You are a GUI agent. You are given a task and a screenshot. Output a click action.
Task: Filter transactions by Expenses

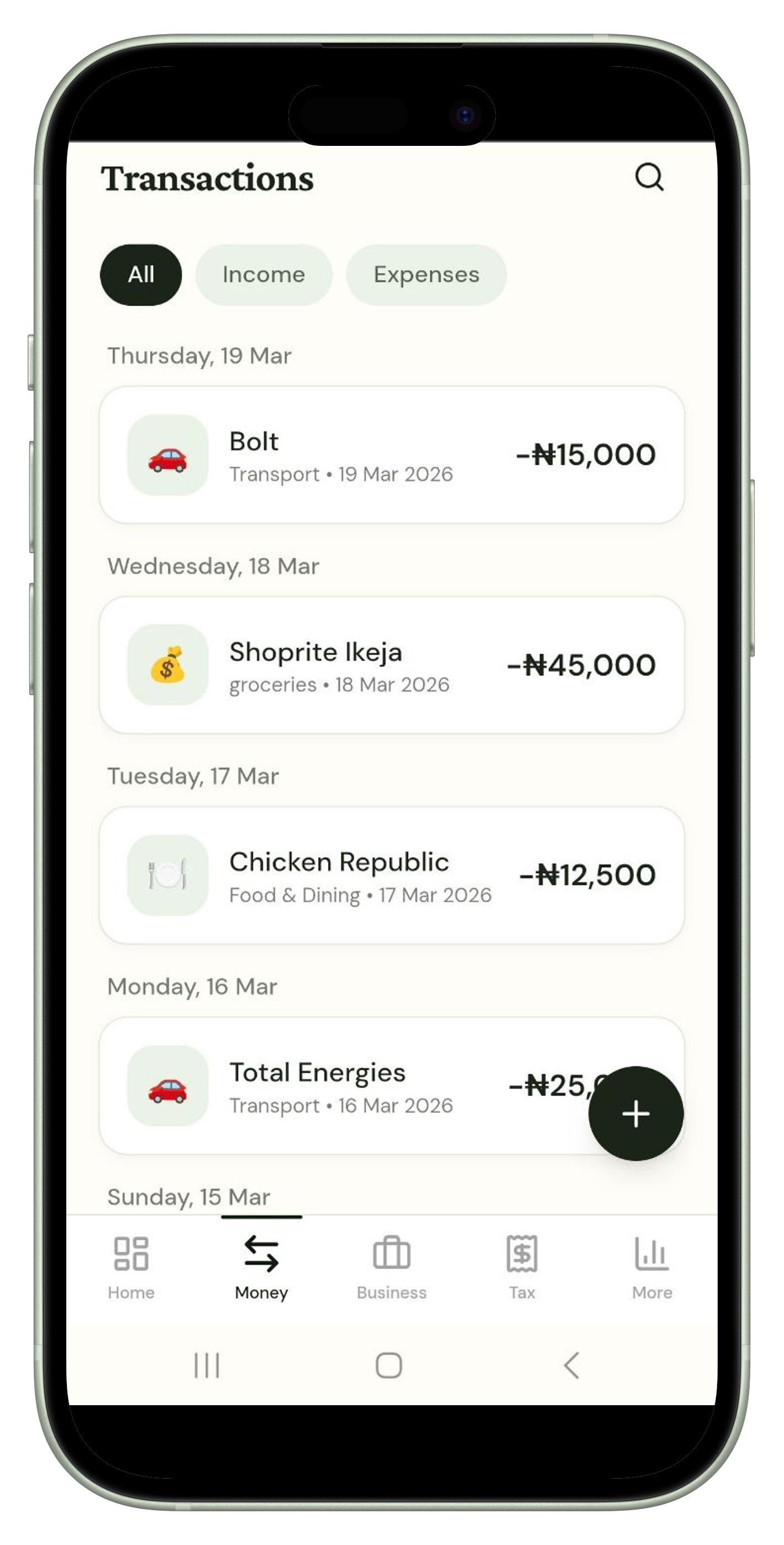pos(426,275)
